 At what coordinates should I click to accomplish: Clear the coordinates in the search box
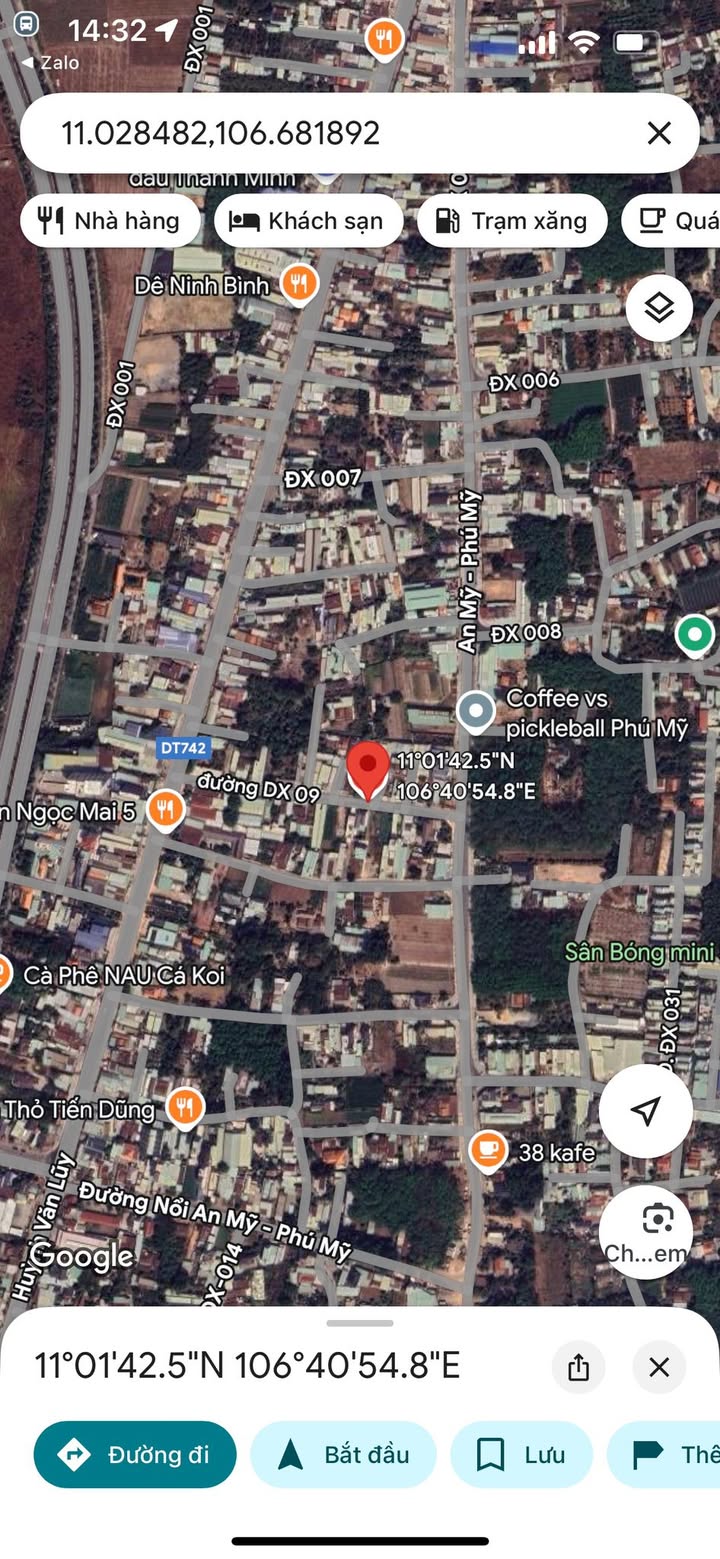(659, 133)
